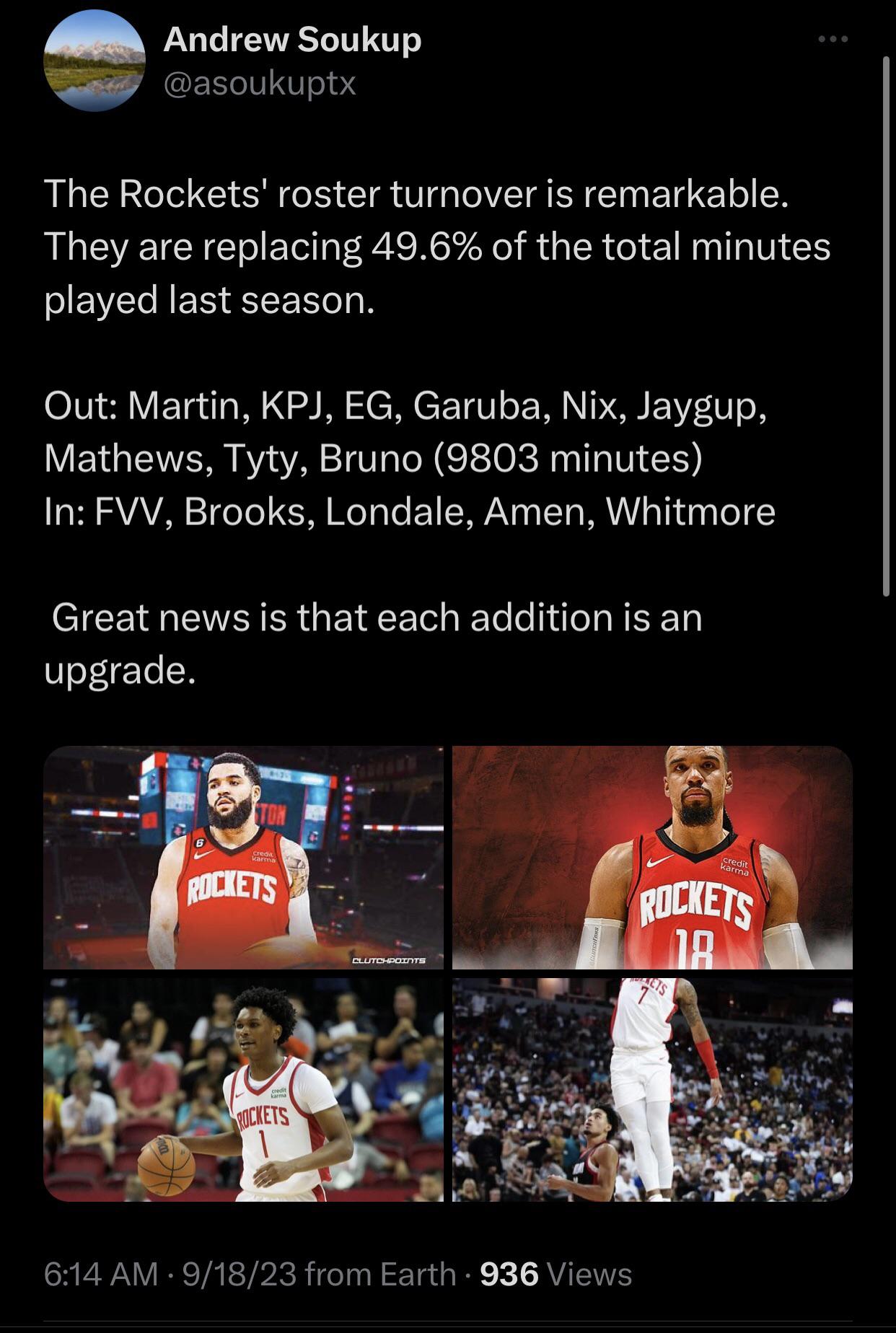Open the photo of number 7 jumping

[652, 1089]
